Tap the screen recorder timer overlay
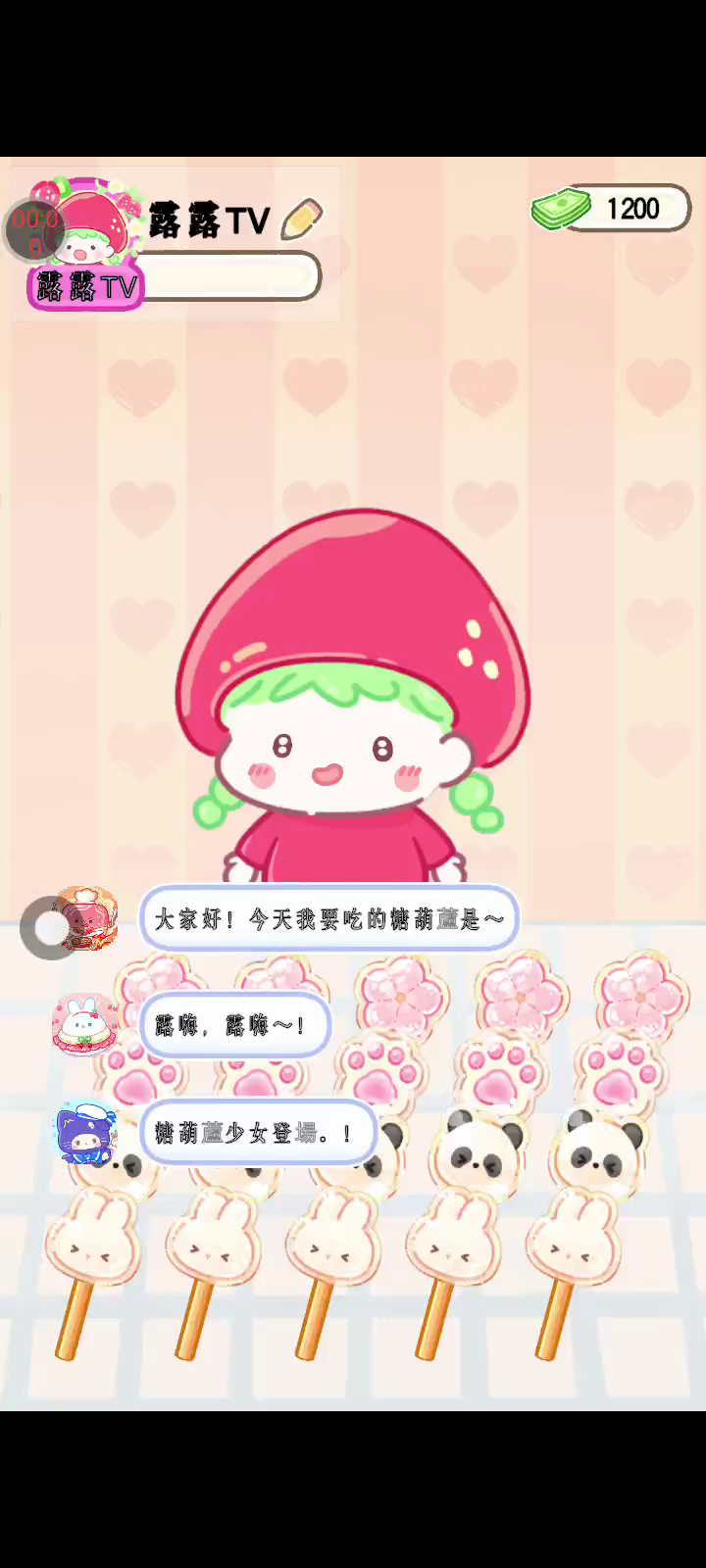 (33, 230)
